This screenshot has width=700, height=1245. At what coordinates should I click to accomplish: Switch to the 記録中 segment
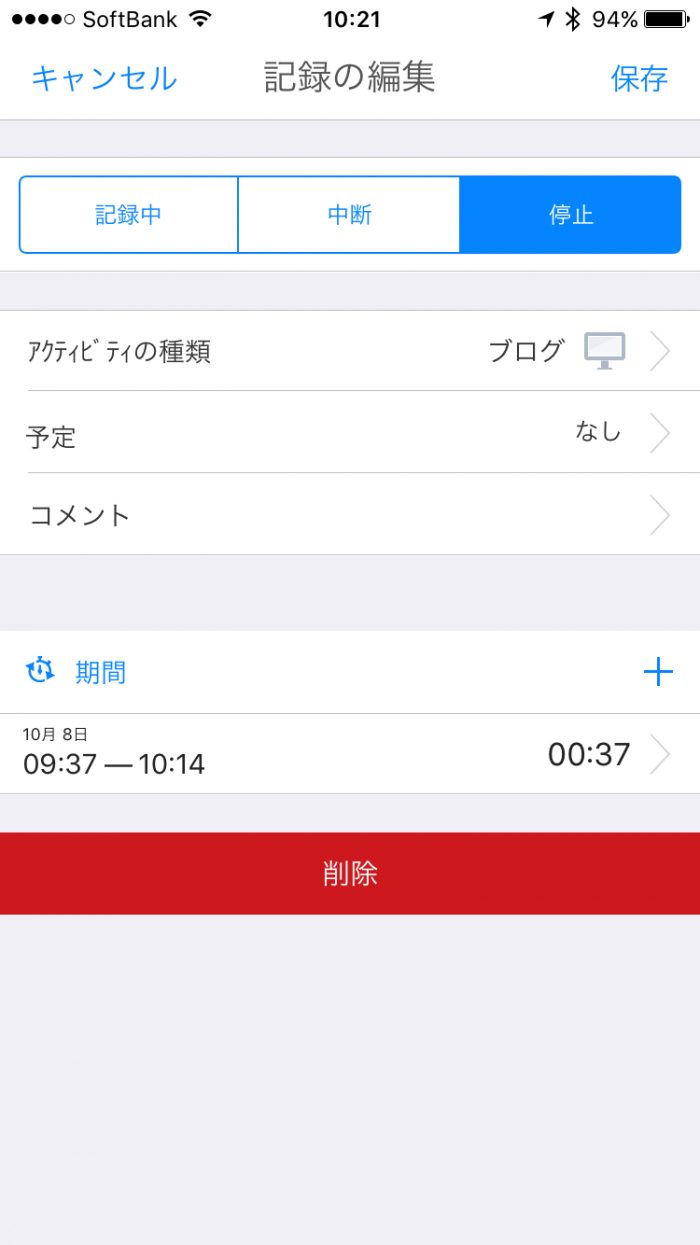click(x=129, y=215)
